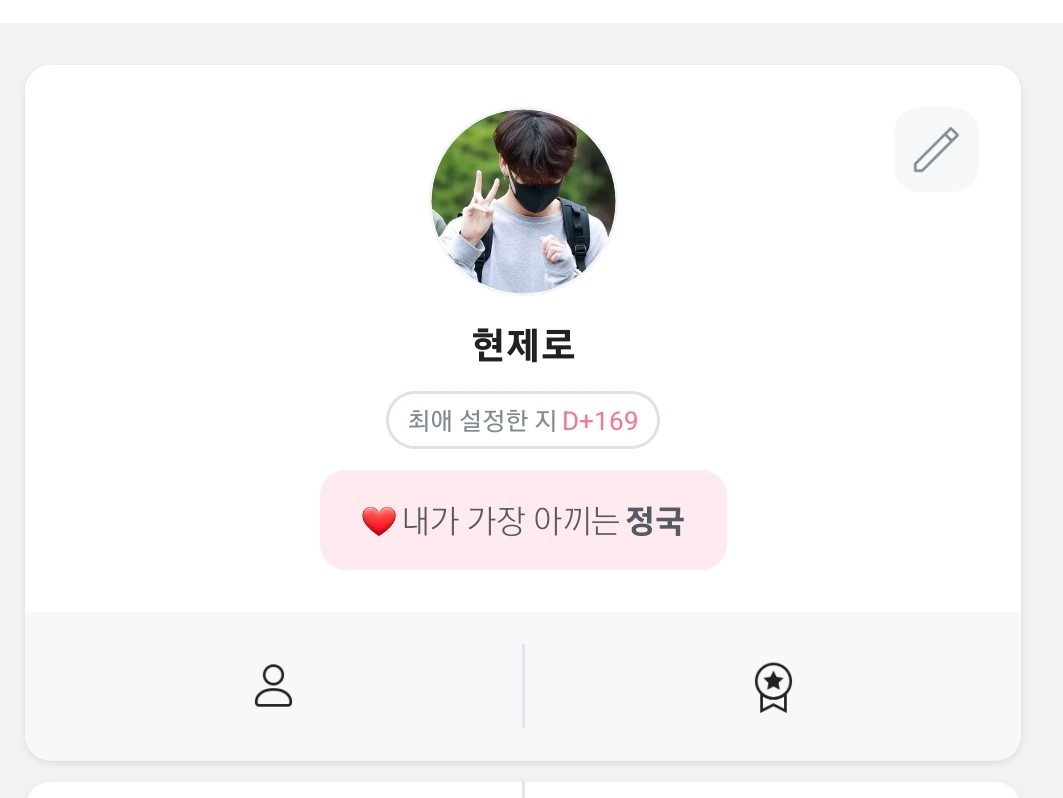Open the person profile icon tab
Screen dimensions: 1063x798
click(x=273, y=686)
